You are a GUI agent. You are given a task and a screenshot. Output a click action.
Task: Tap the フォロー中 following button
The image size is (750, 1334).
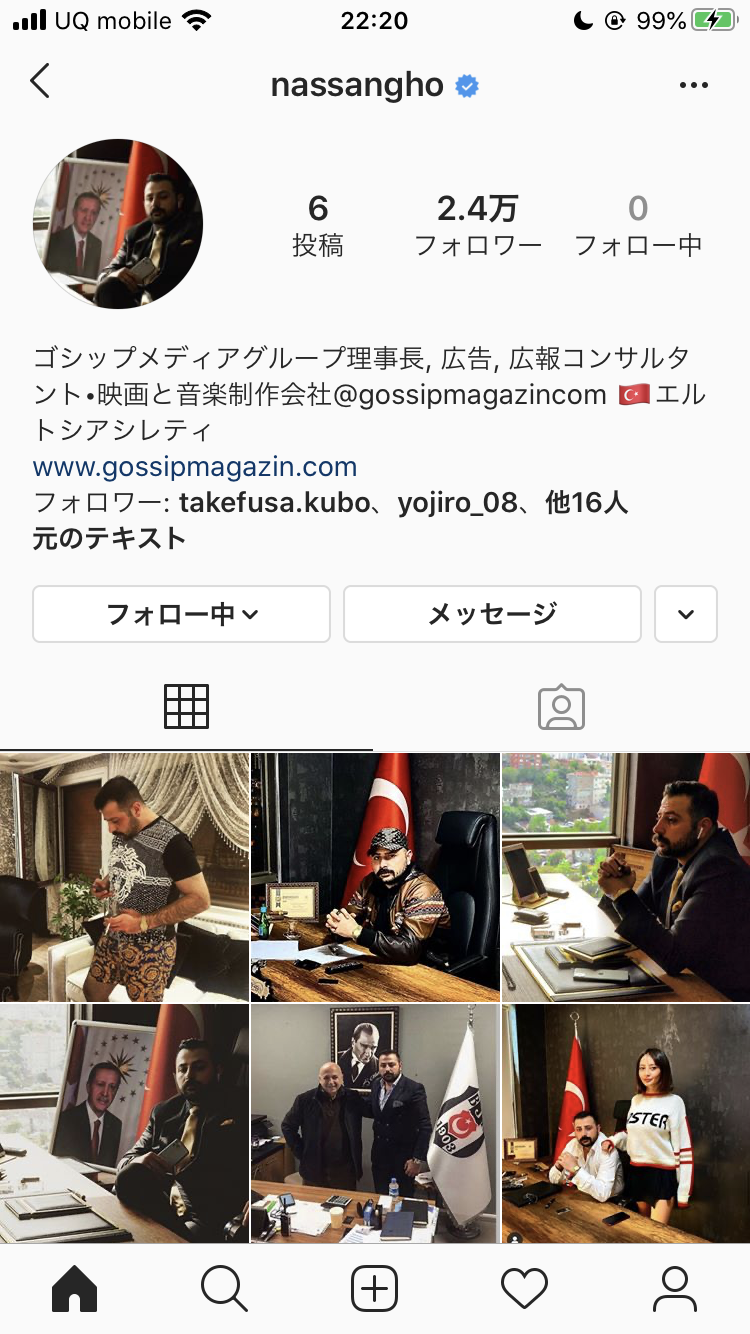(x=181, y=614)
